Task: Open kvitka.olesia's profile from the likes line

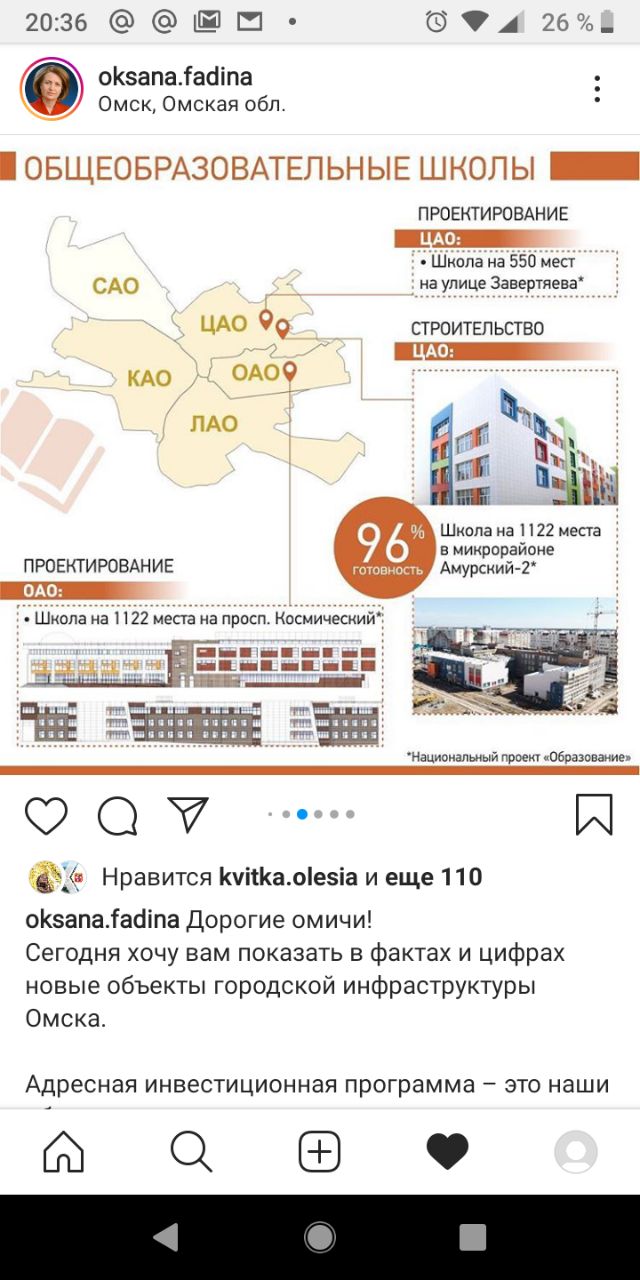Action: tap(287, 877)
